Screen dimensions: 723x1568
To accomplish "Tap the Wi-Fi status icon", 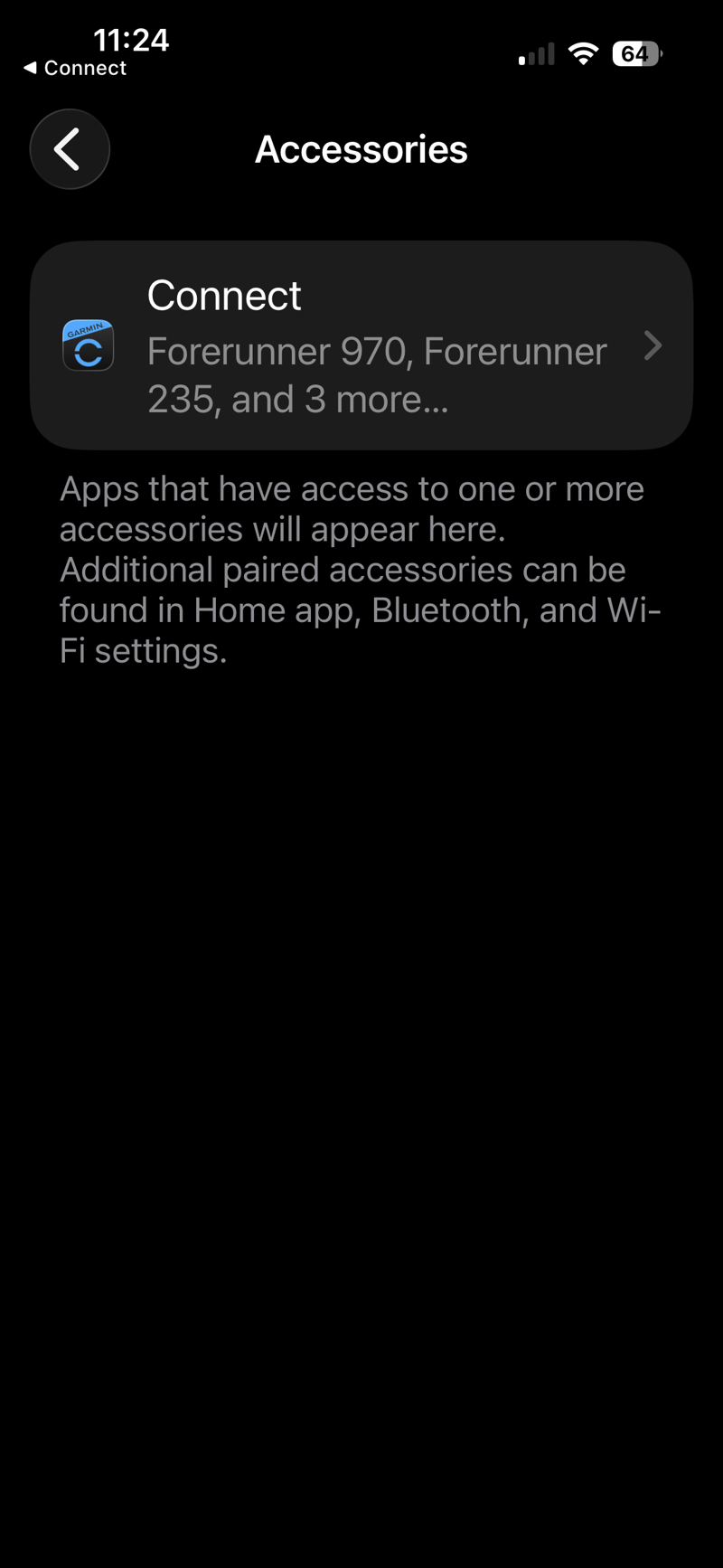I will pos(584,54).
